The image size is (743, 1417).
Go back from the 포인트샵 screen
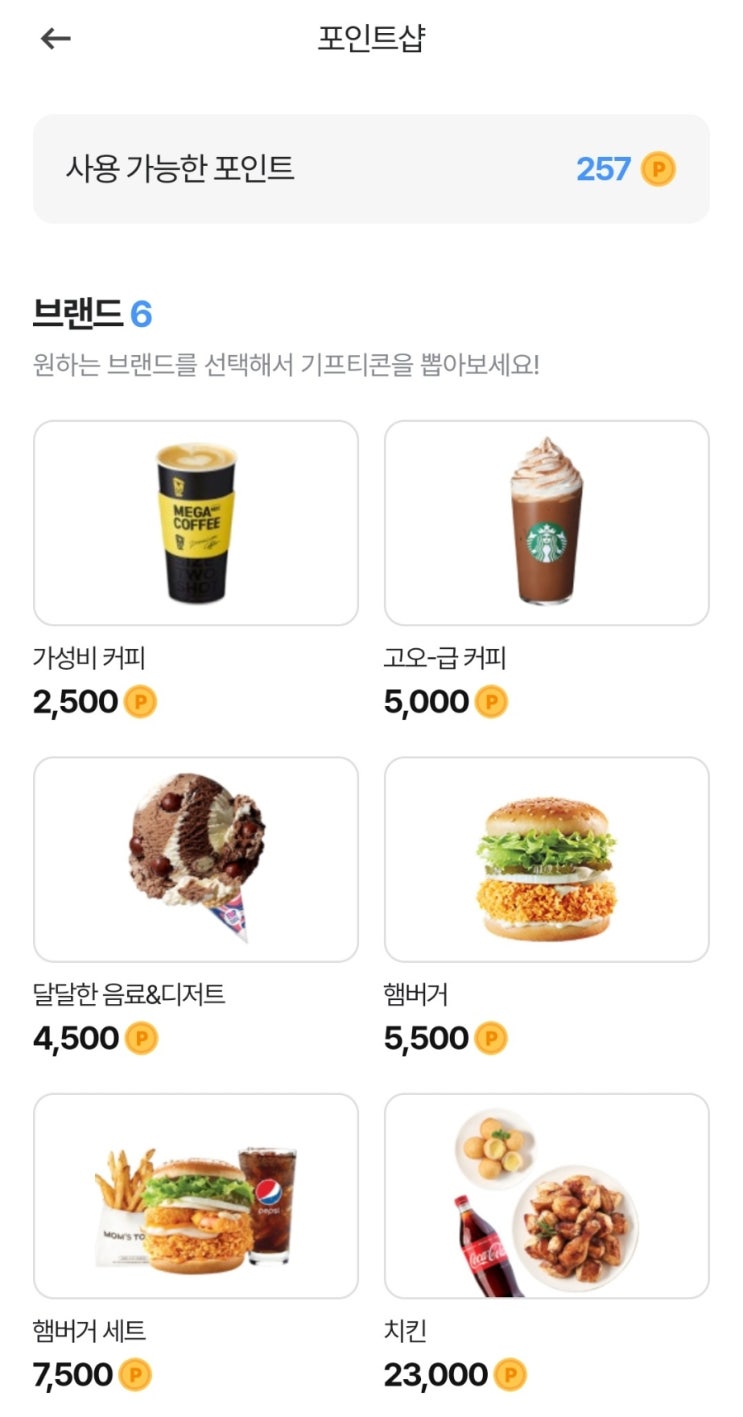(56, 39)
